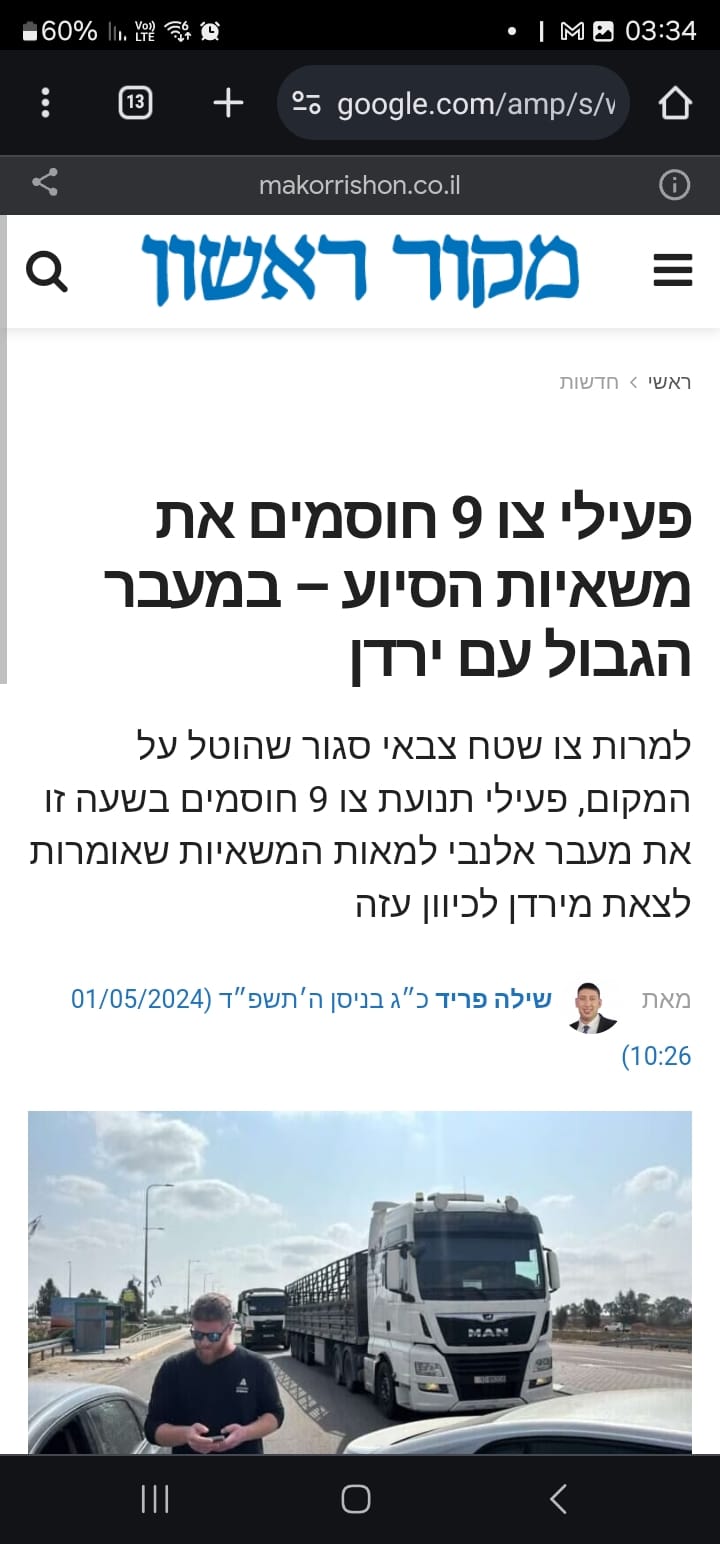
Task: Open the חדשות breadcrumb category
Action: click(589, 382)
